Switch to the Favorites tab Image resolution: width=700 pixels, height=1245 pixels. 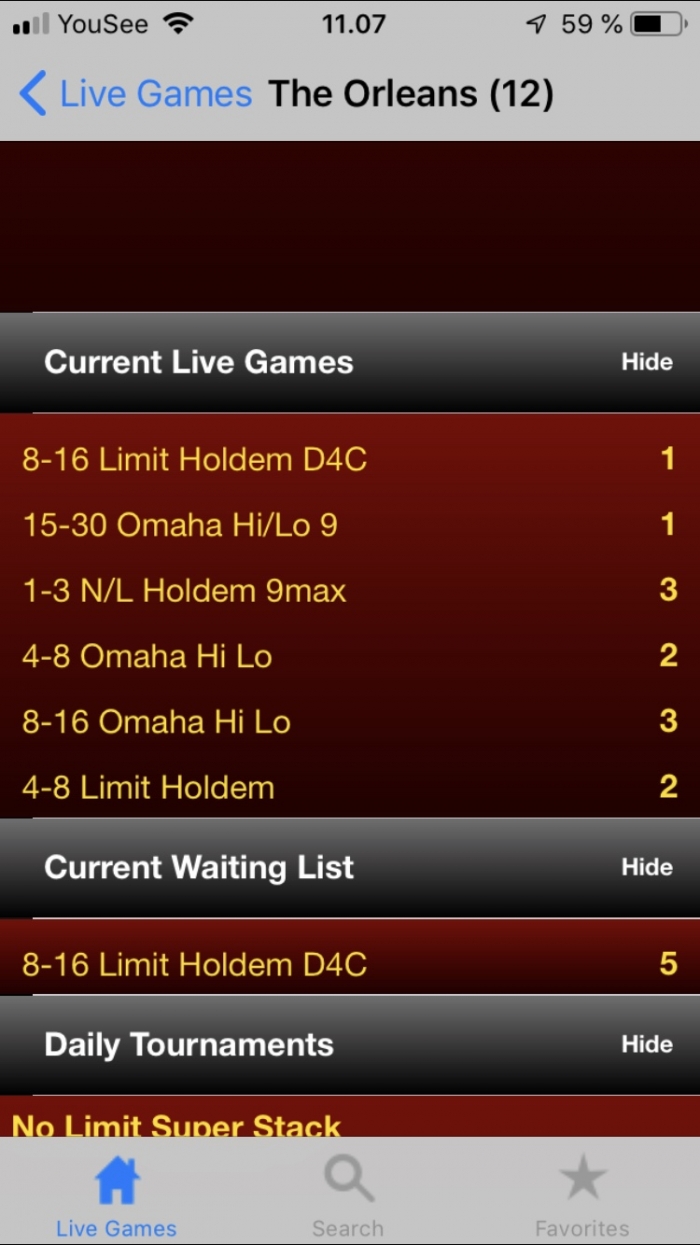click(x=582, y=1194)
